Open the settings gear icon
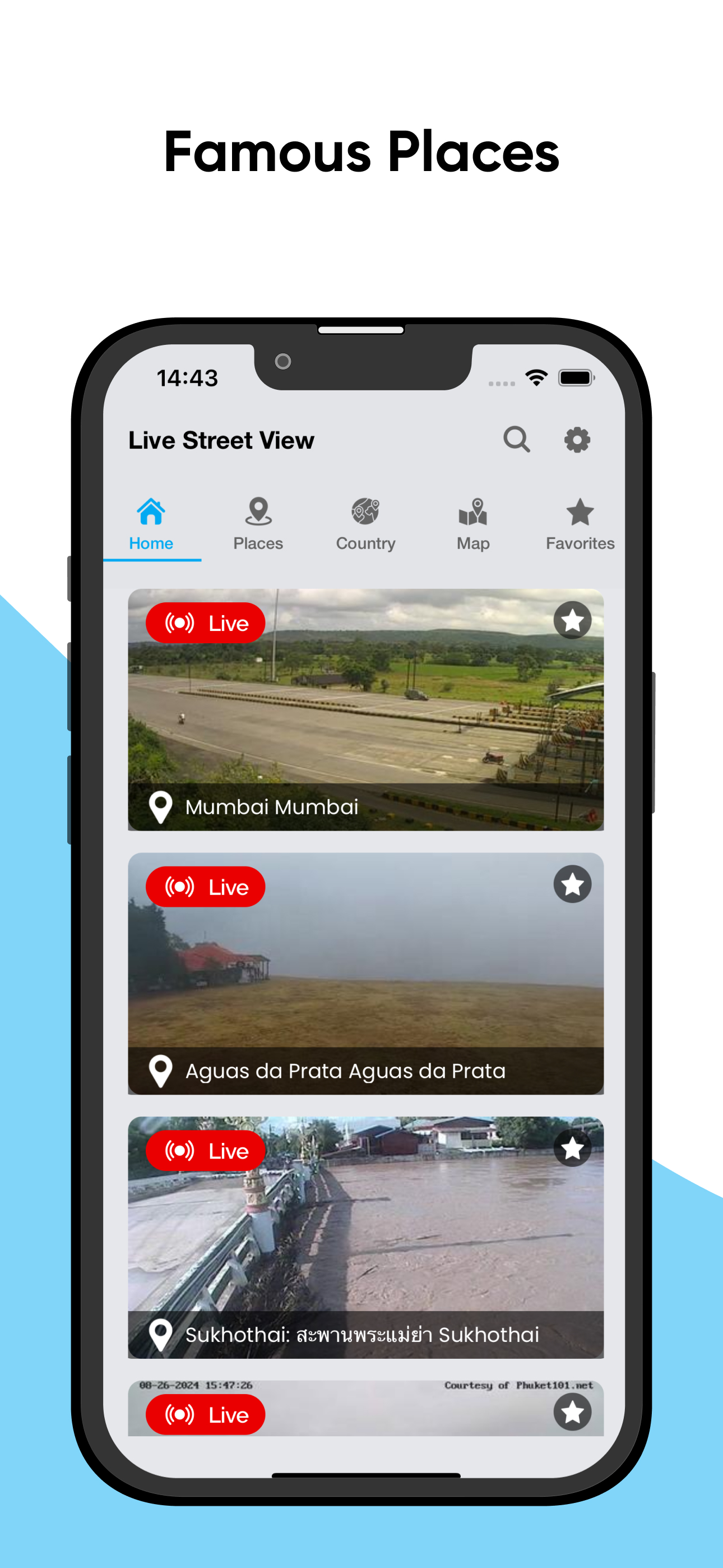The height and width of the screenshot is (1568, 723). 577,440
